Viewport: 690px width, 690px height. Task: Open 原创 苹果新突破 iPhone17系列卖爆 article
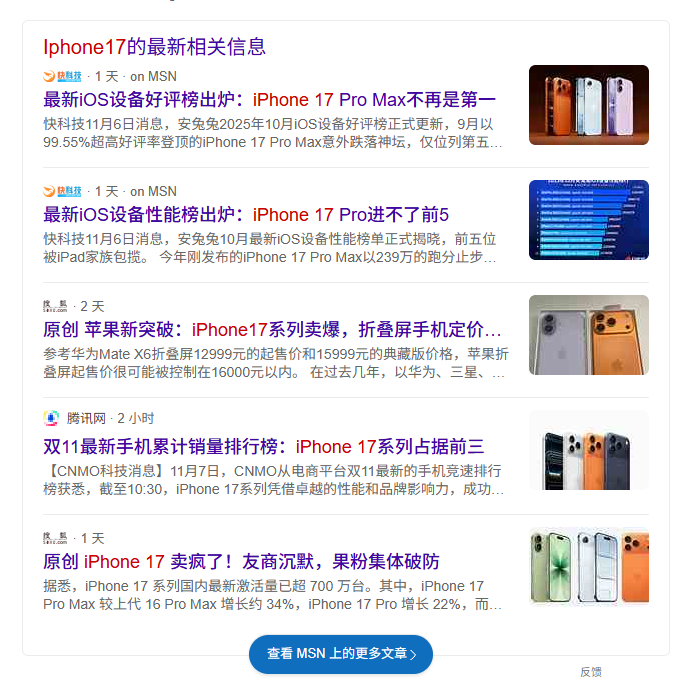[272, 330]
